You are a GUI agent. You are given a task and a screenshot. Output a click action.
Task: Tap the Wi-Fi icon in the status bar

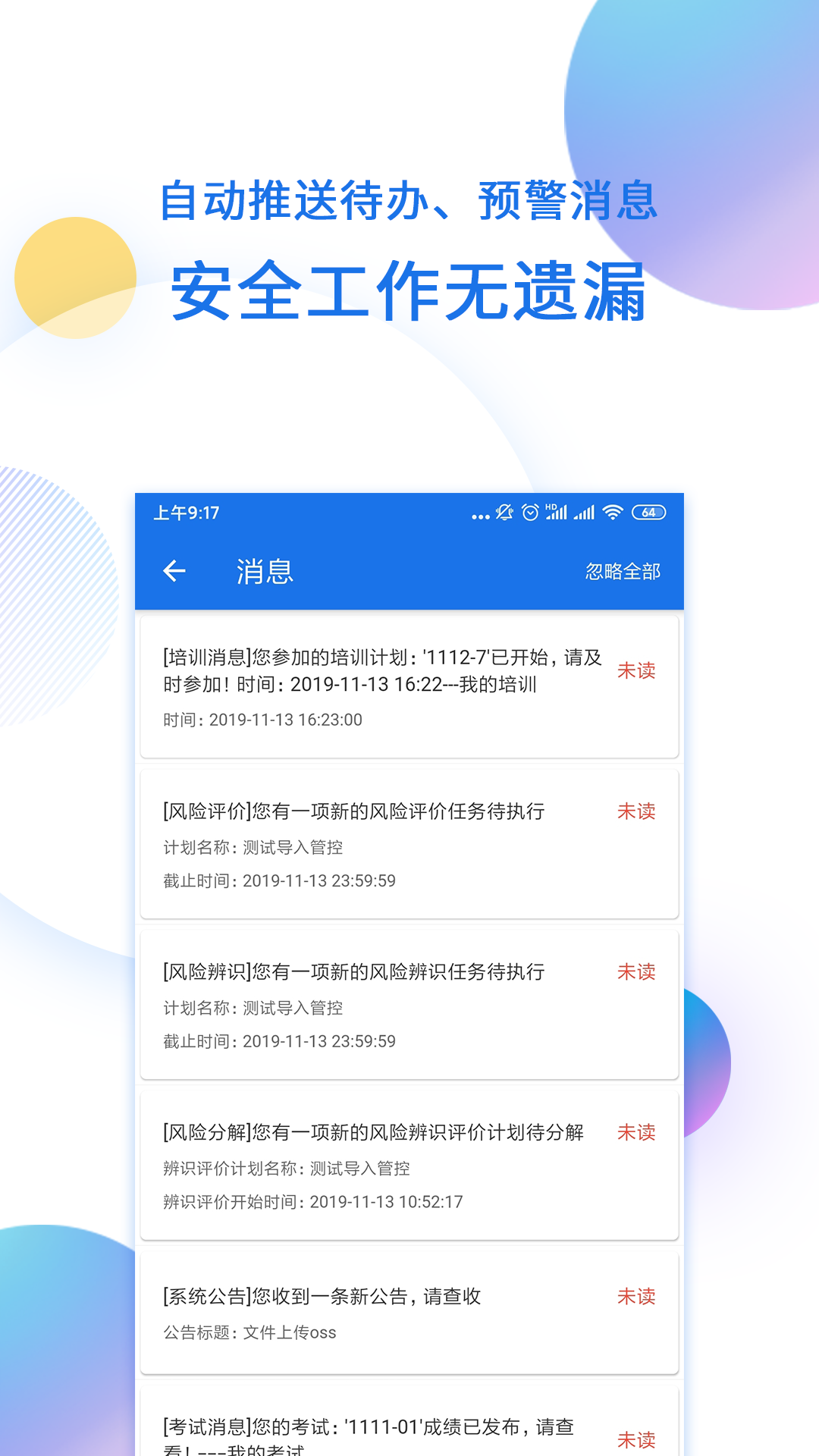[x=611, y=513]
